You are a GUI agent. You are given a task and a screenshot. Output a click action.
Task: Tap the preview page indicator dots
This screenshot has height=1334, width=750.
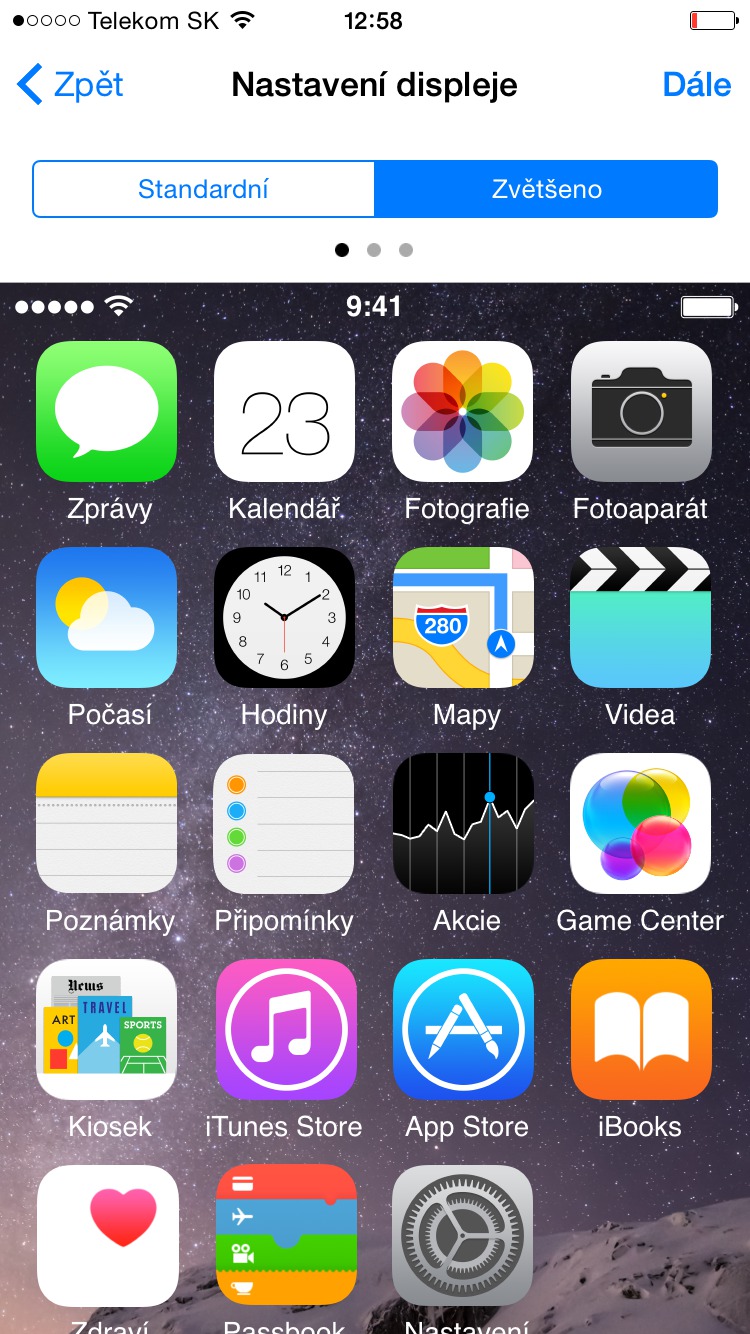tap(374, 250)
